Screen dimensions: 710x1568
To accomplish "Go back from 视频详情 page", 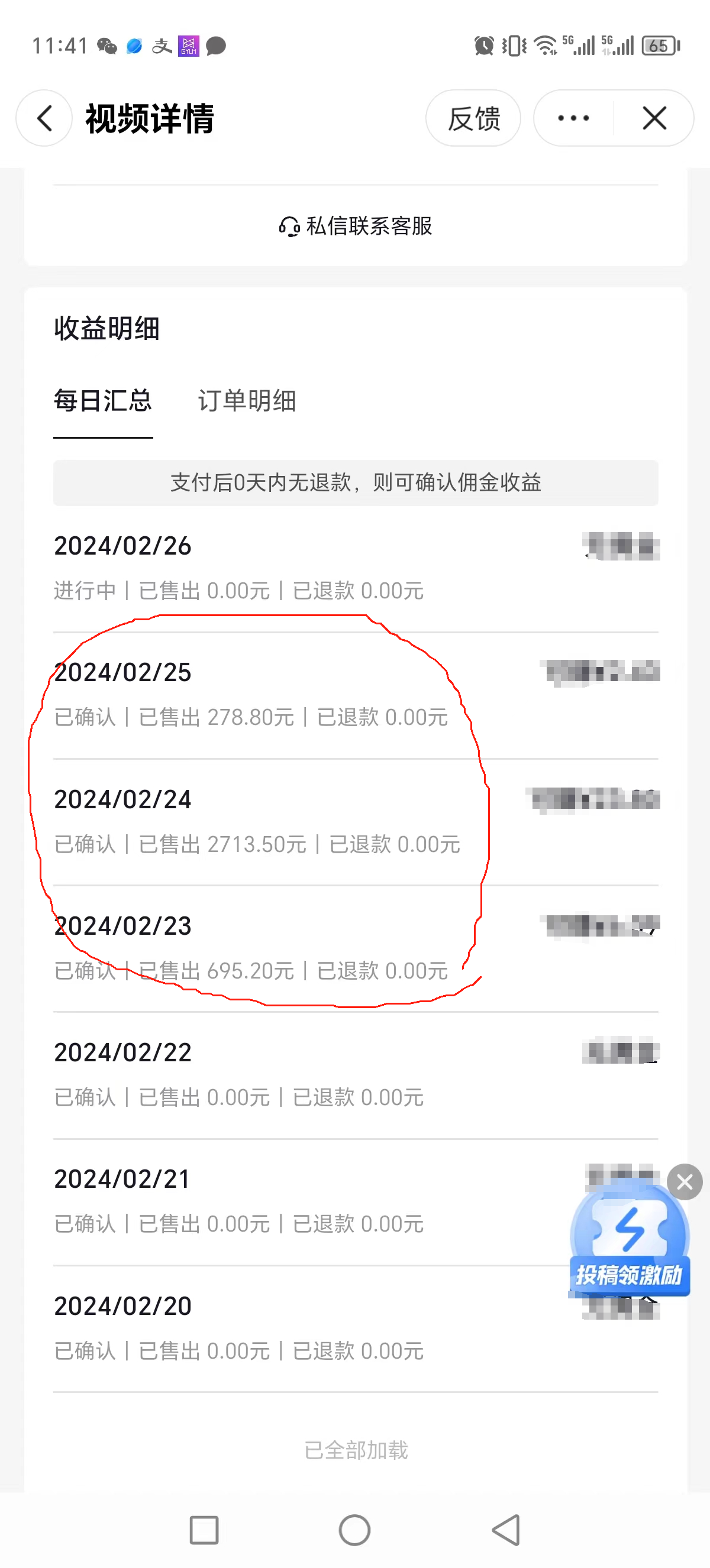I will pos(44,118).
